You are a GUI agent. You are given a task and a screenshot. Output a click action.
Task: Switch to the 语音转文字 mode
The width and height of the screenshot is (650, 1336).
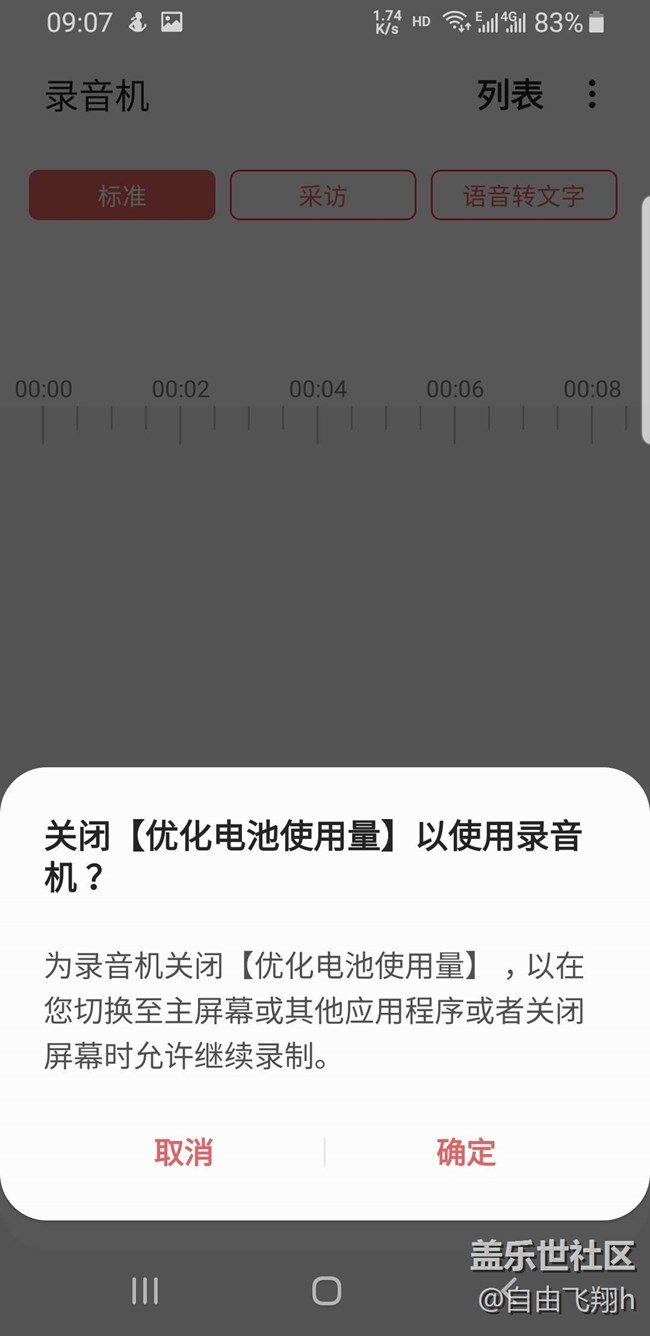(524, 195)
